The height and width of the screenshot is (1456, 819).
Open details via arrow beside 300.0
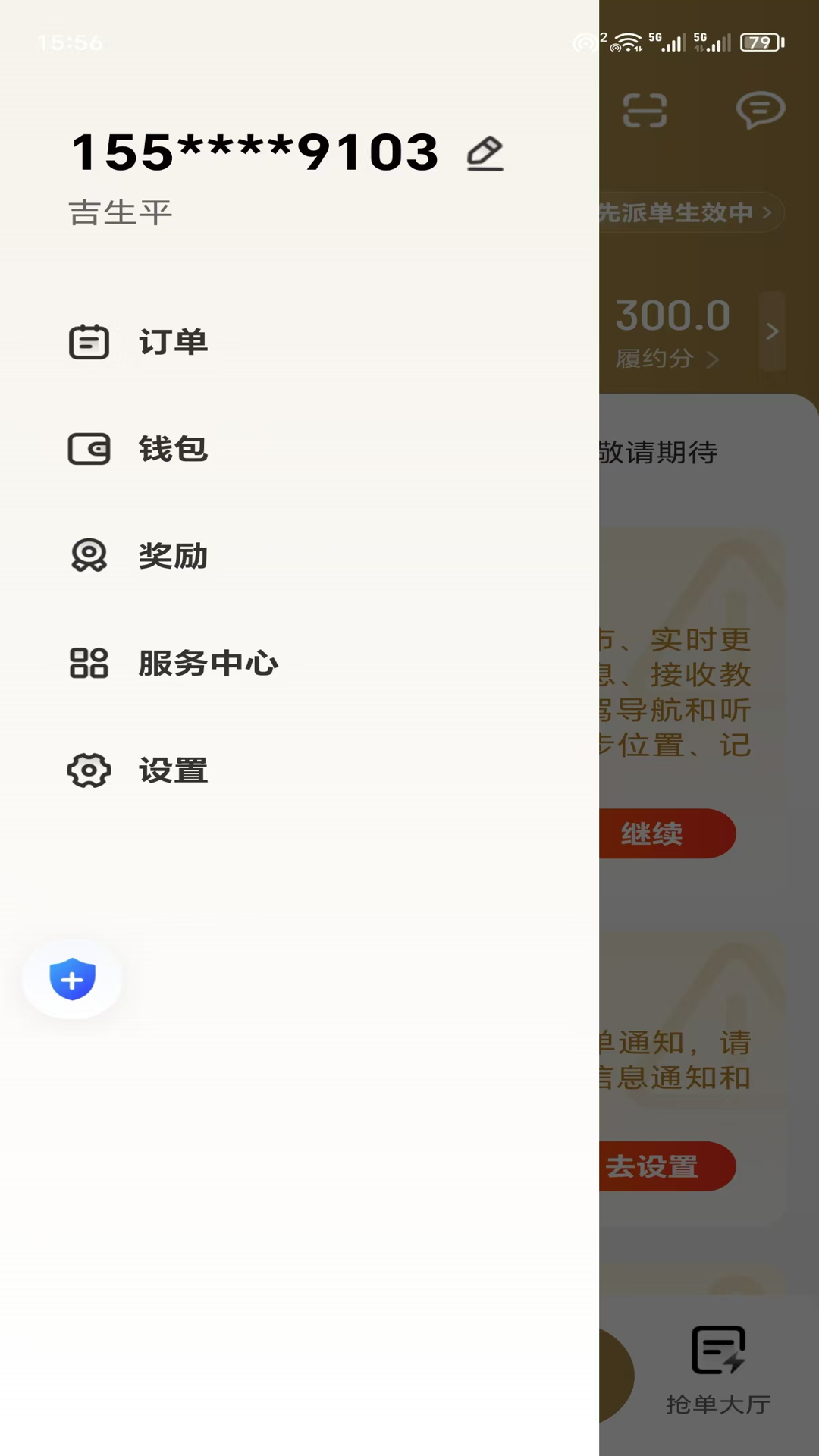coord(773,331)
